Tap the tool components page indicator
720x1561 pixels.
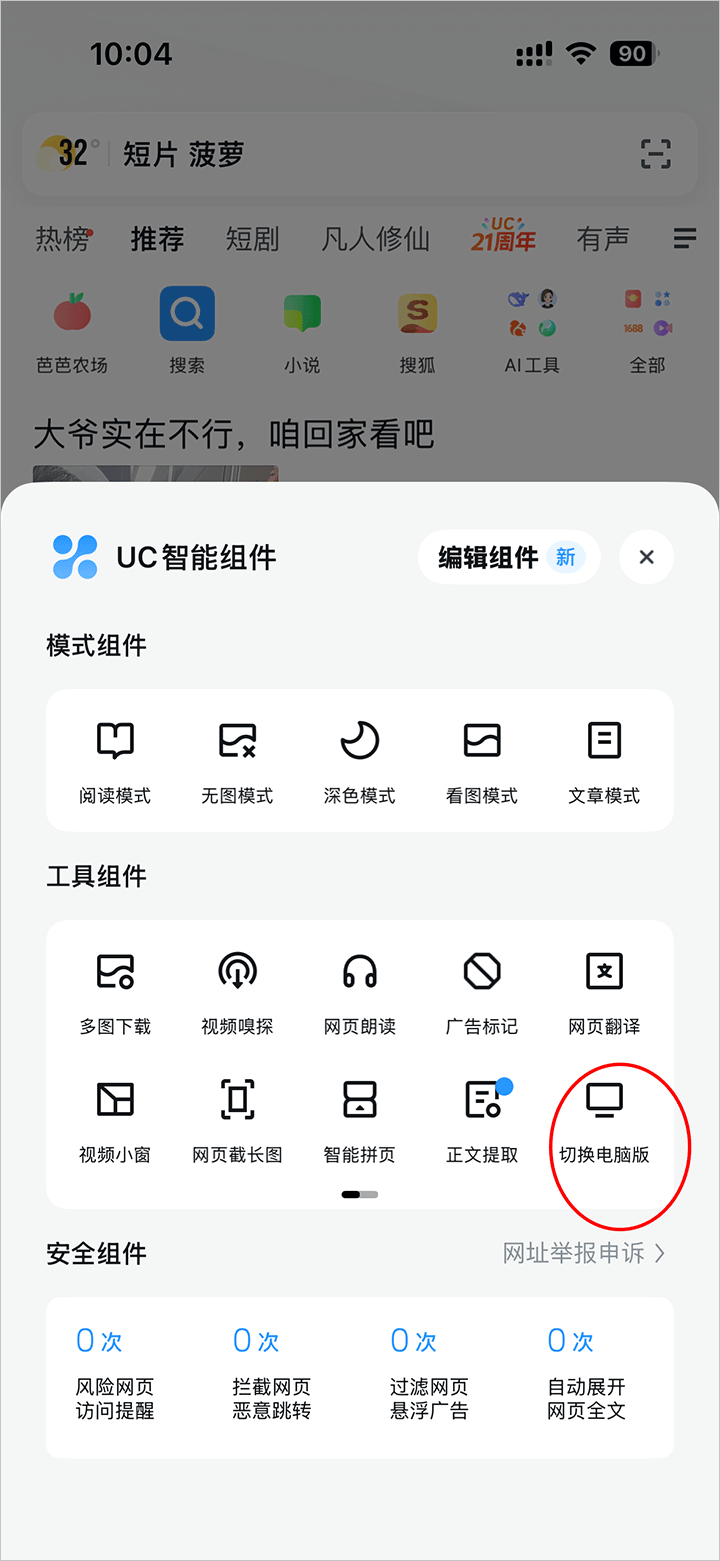[360, 1194]
